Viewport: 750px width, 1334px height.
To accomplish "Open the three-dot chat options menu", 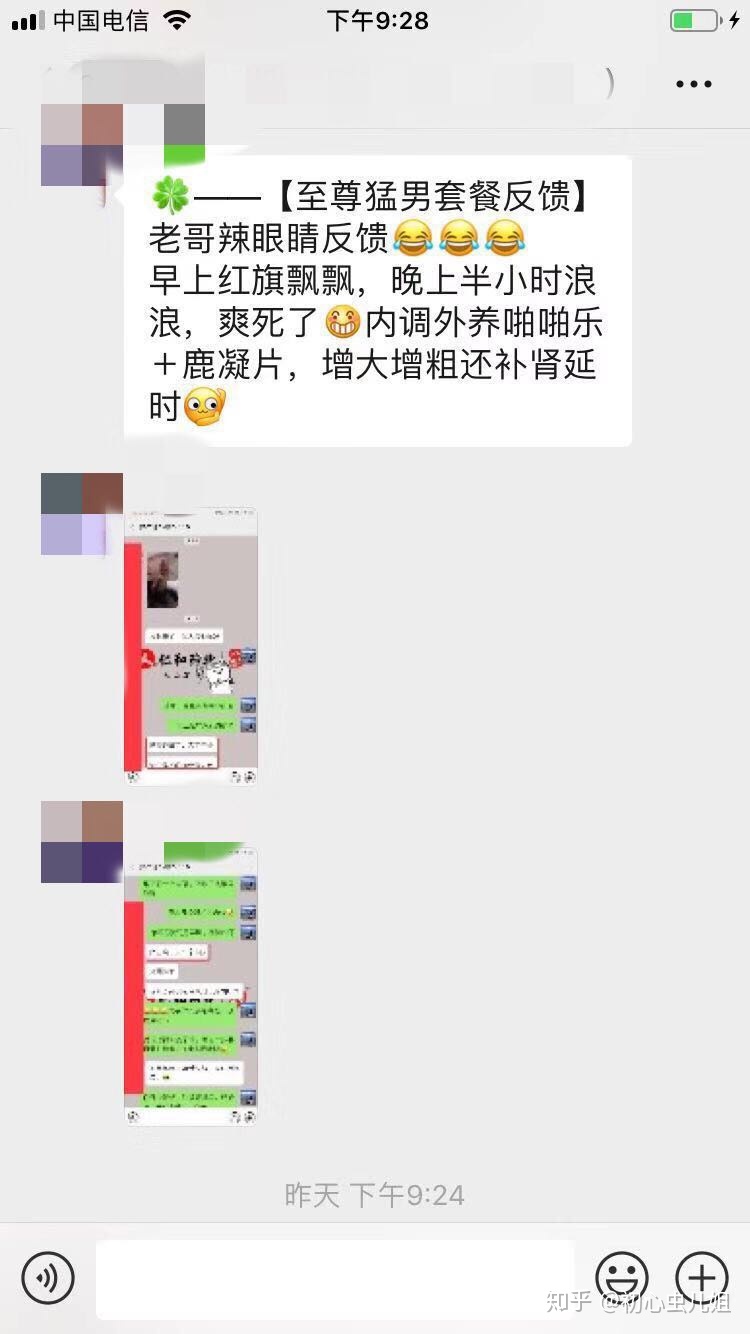I will [693, 84].
